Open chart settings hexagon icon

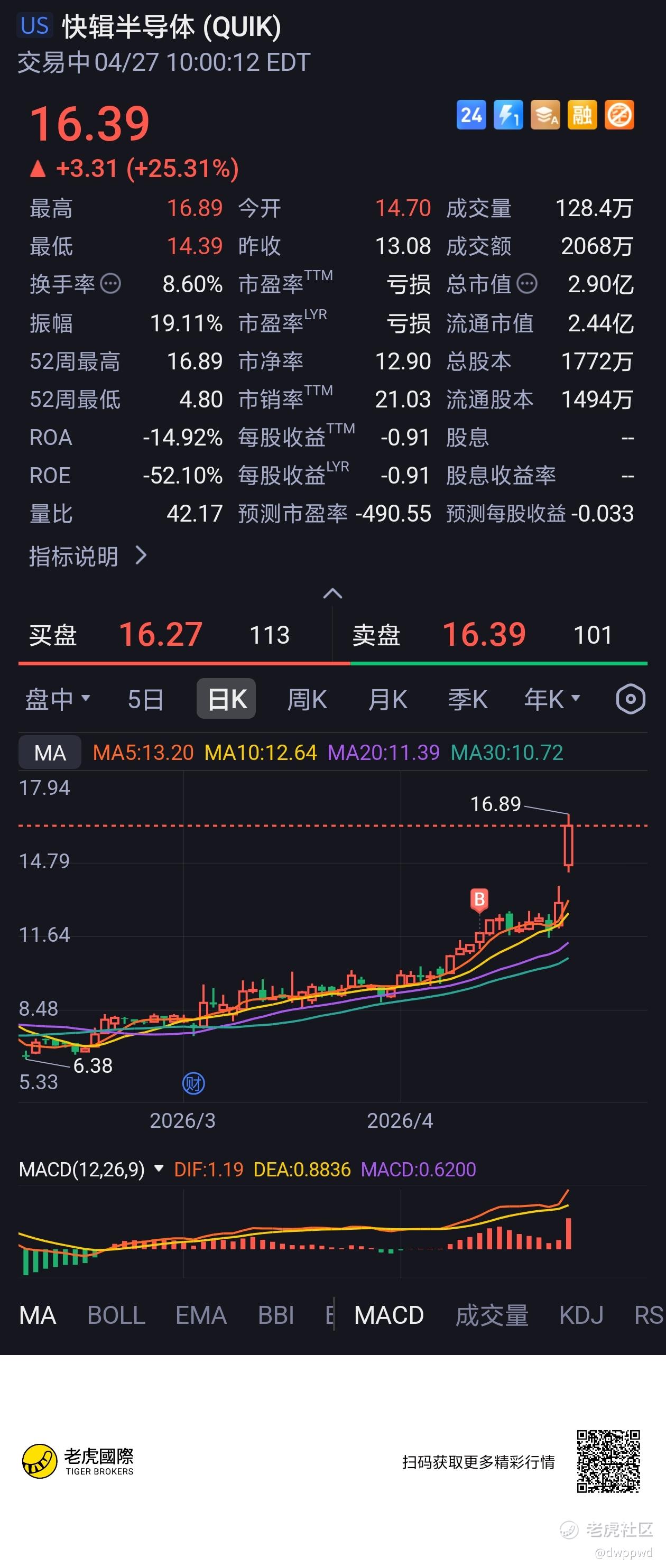pos(630,699)
